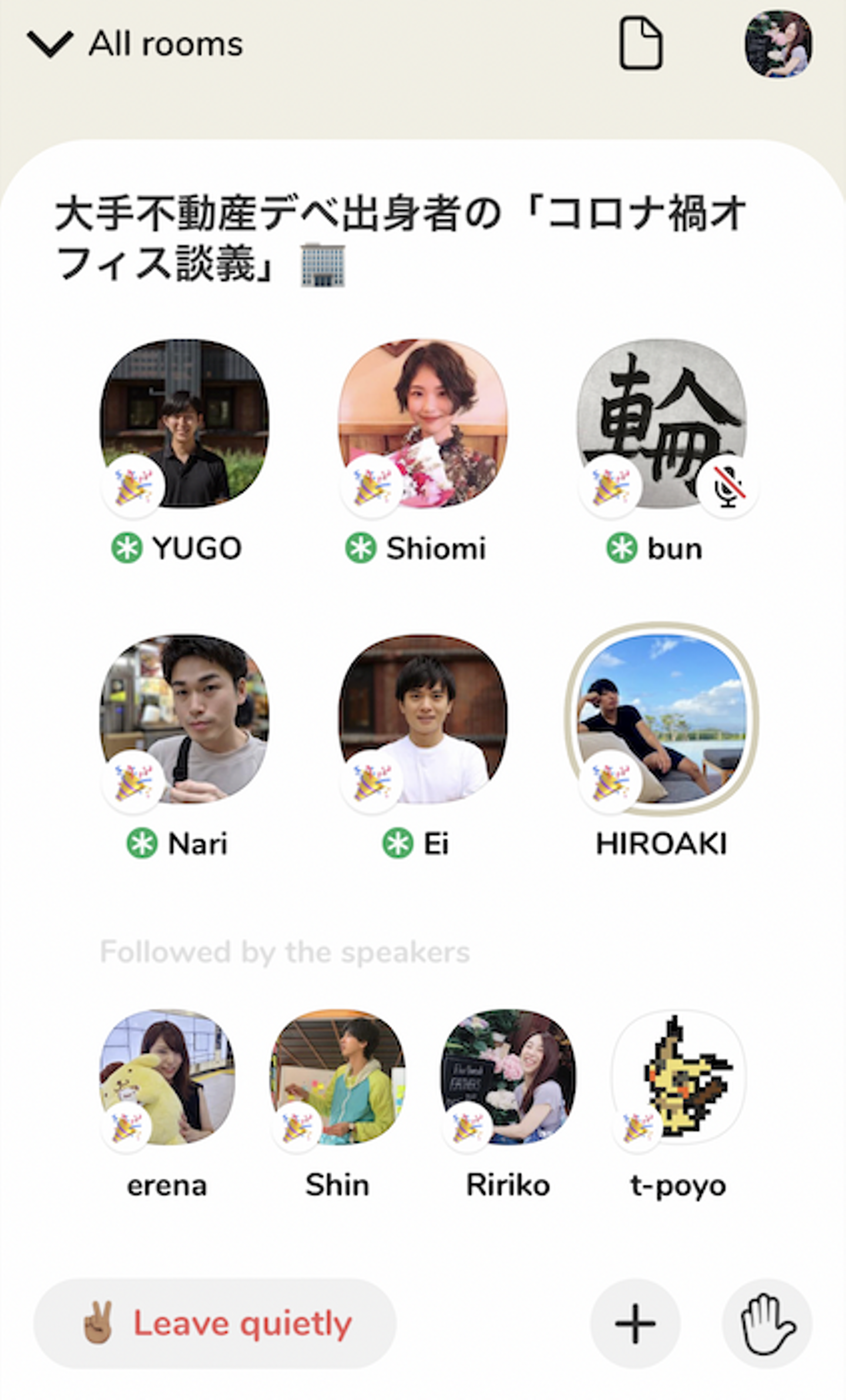Show Nari's profile

pos(184,718)
